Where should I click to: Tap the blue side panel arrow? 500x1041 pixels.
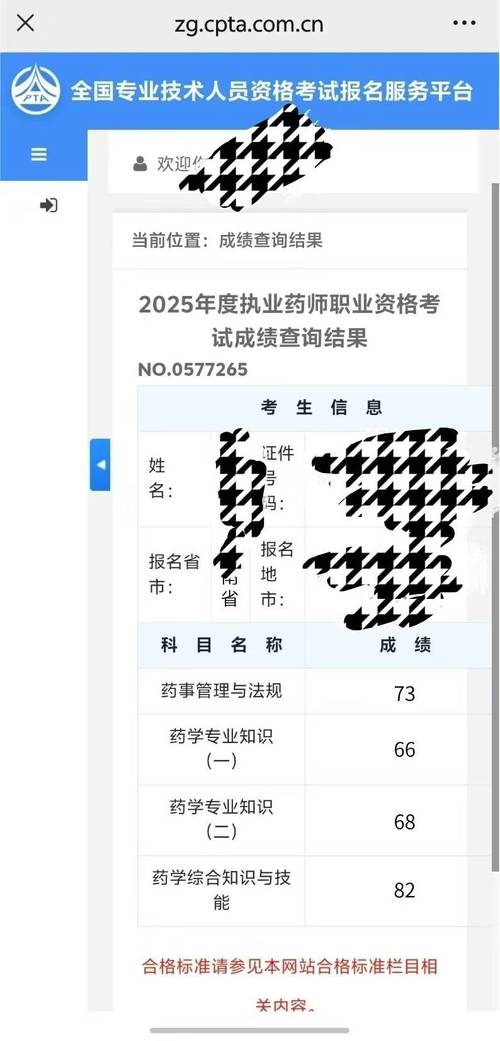(100, 465)
